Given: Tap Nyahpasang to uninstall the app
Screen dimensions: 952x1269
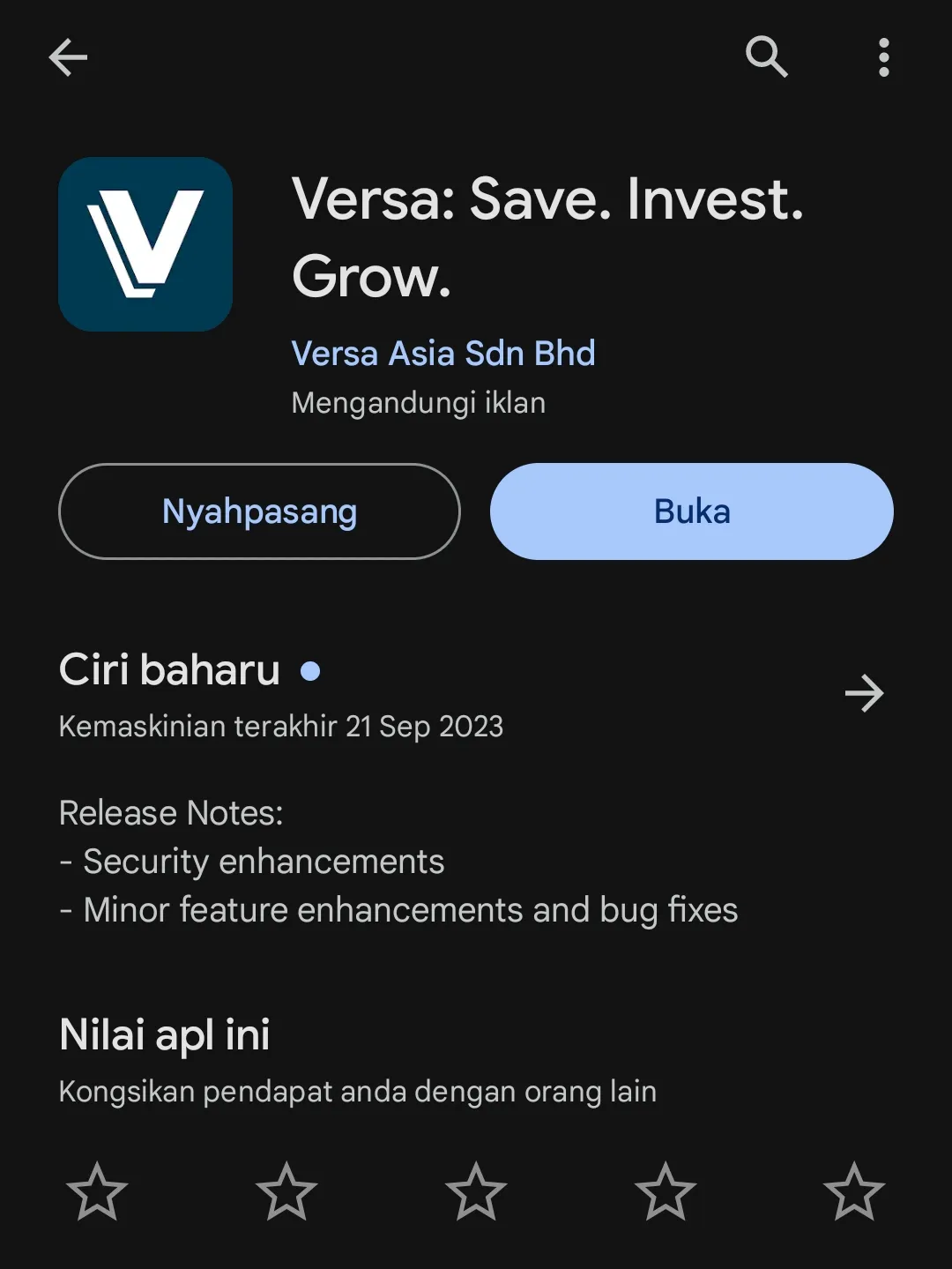Looking at the screenshot, I should click(x=259, y=511).
